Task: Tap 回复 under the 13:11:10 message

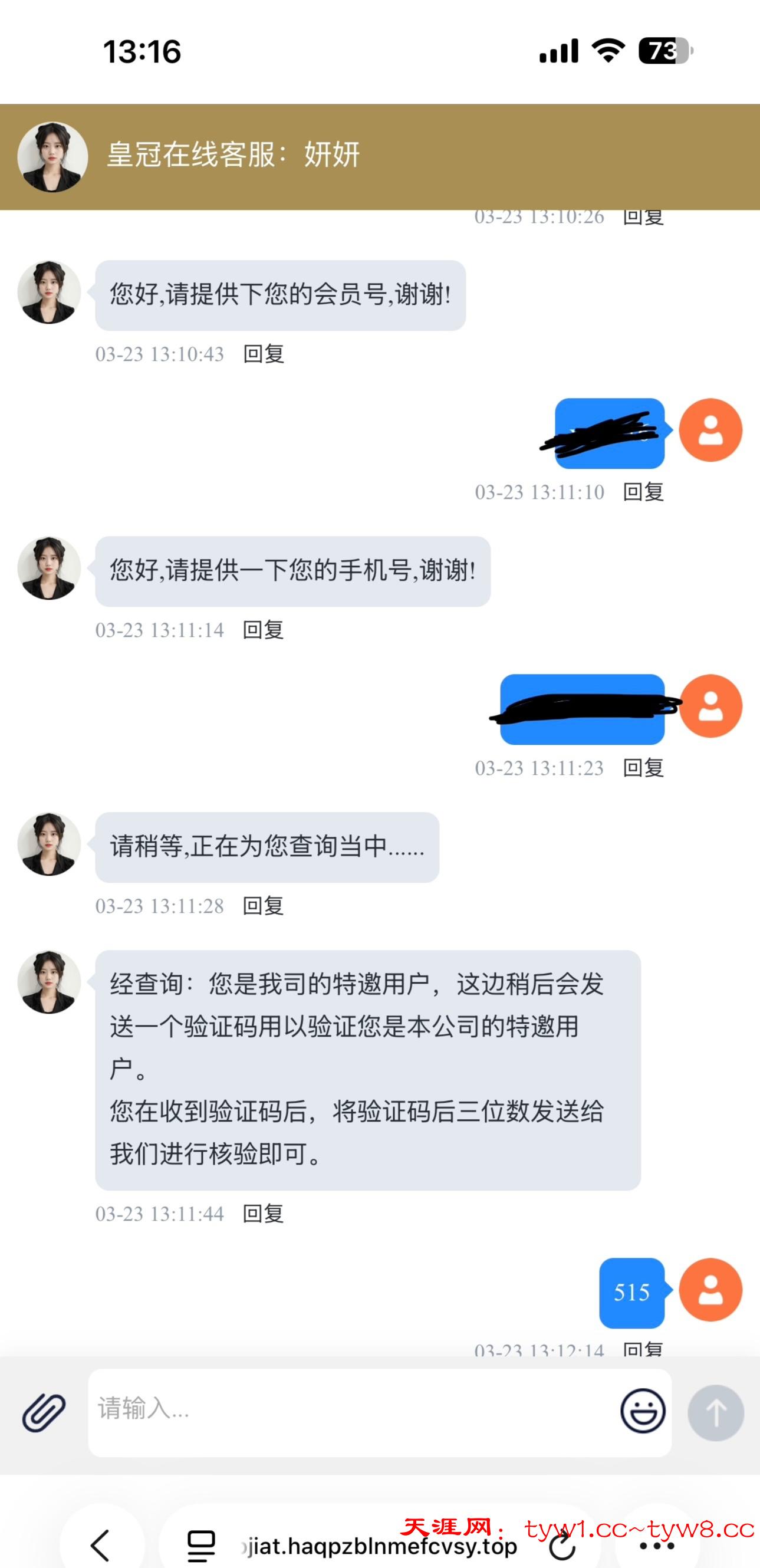Action: (x=643, y=492)
